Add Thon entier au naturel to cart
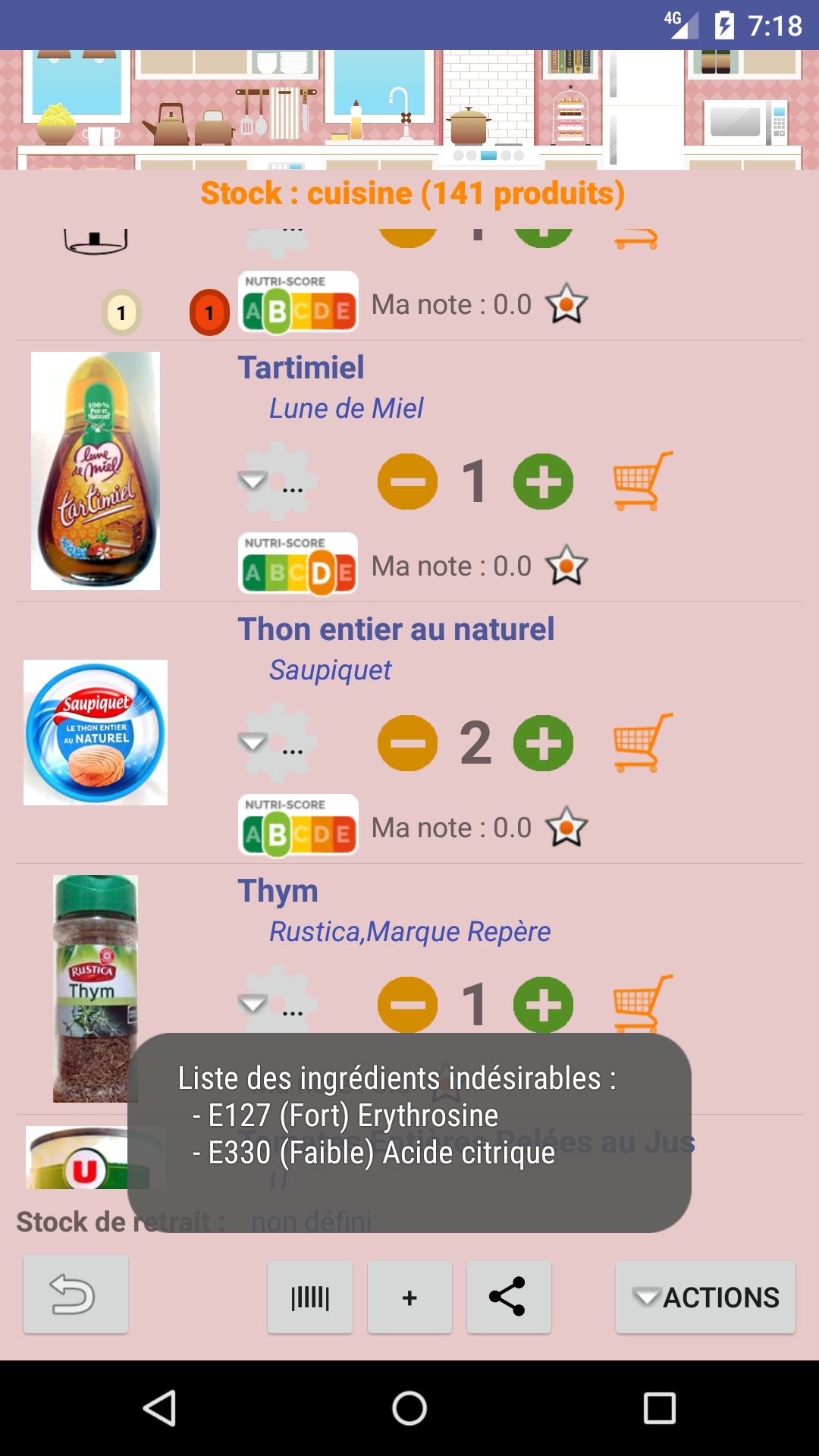 642,743
